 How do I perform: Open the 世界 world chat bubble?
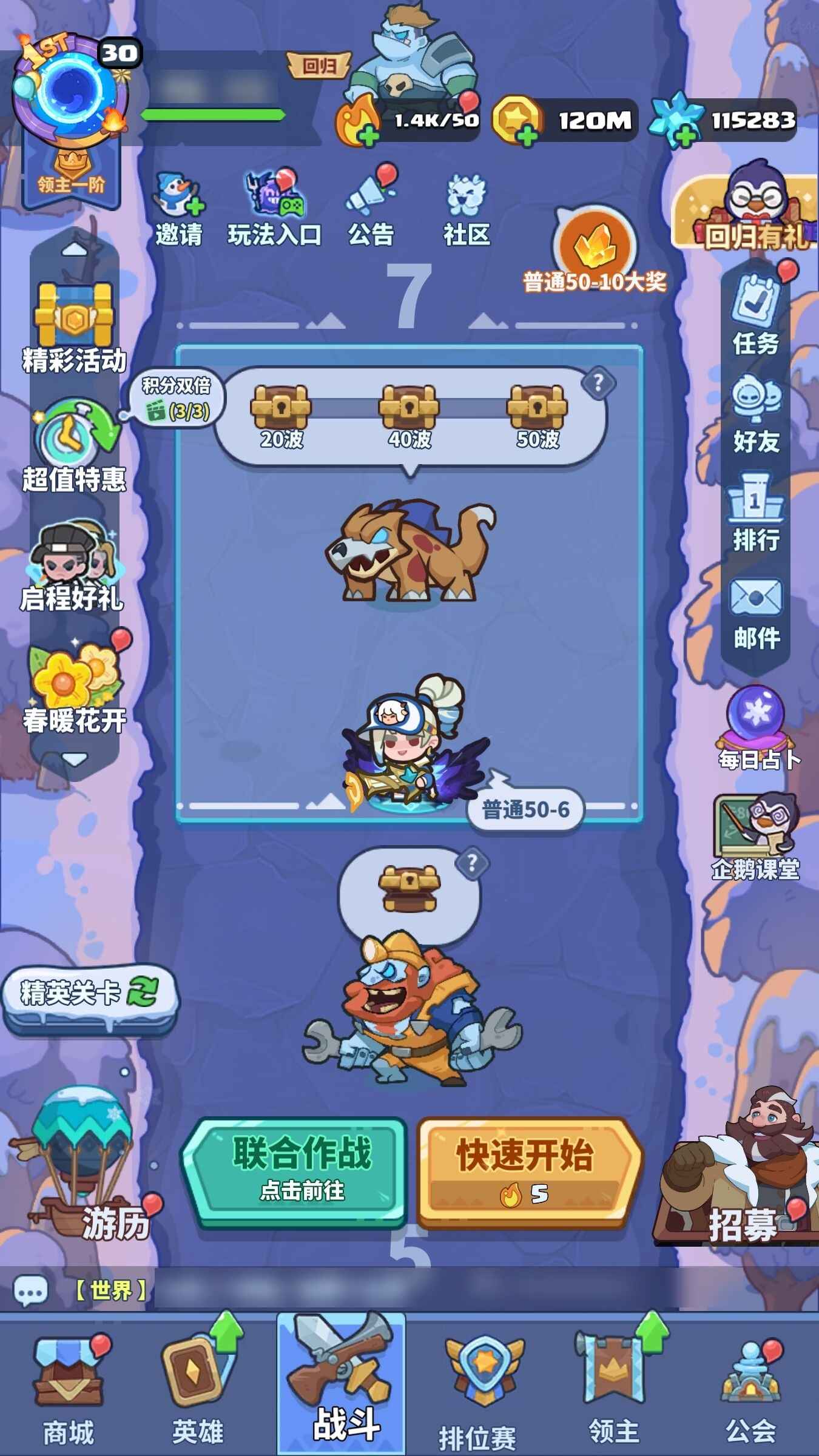click(30, 1290)
